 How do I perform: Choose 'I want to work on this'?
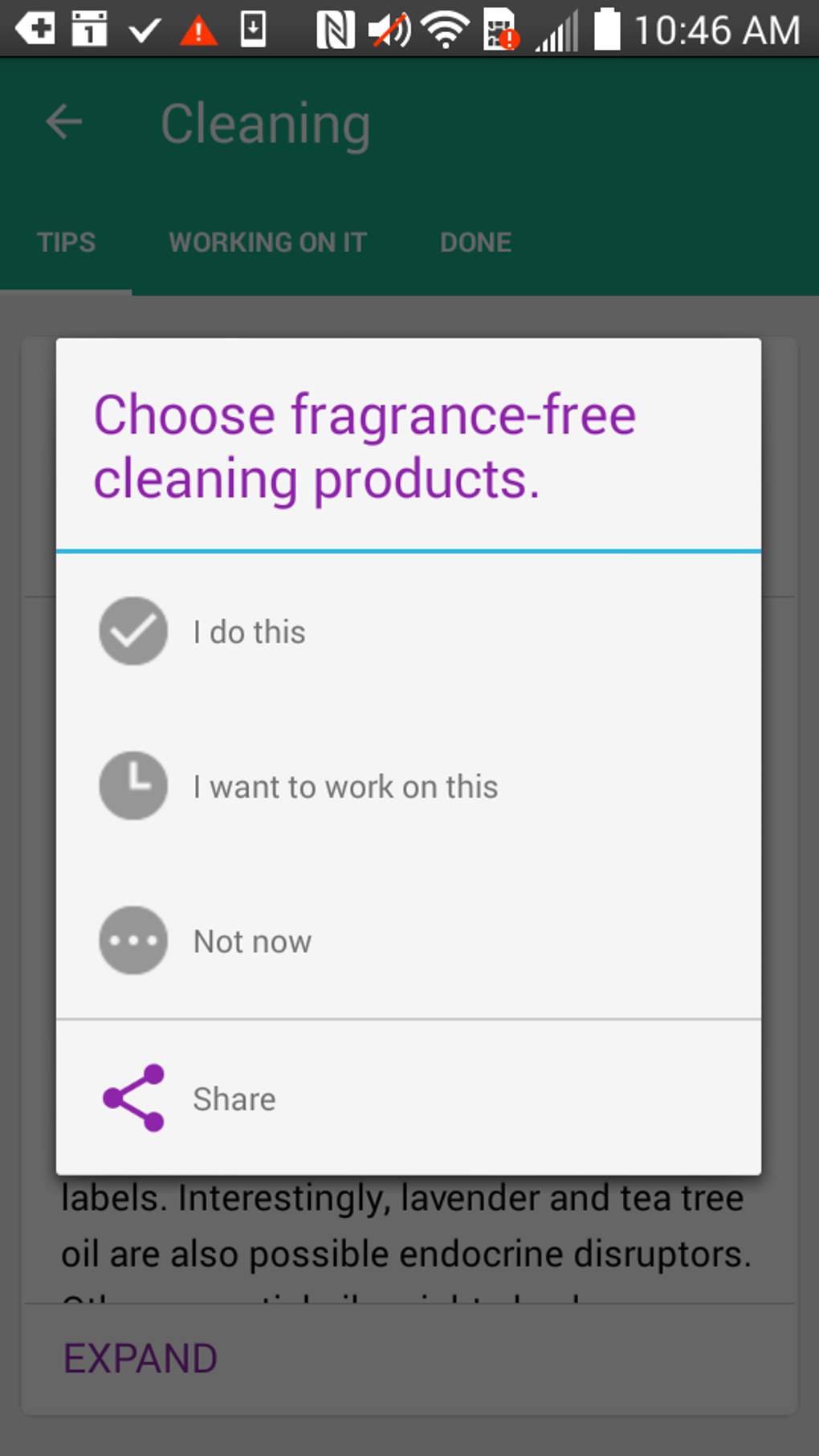pyautogui.click(x=408, y=786)
